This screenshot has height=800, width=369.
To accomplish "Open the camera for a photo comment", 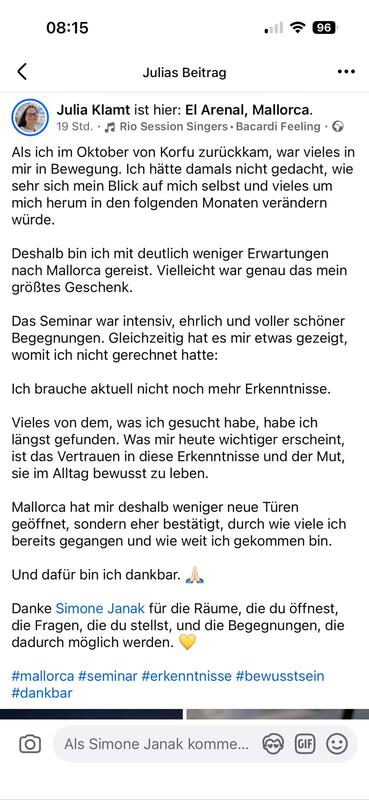I will [x=30, y=744].
